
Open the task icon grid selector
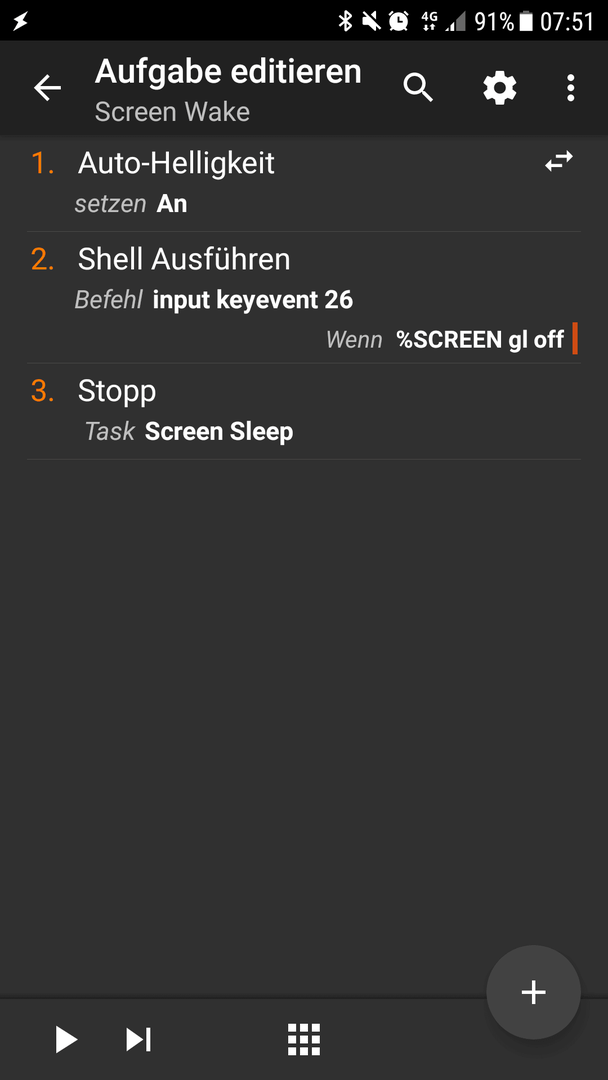[304, 1039]
